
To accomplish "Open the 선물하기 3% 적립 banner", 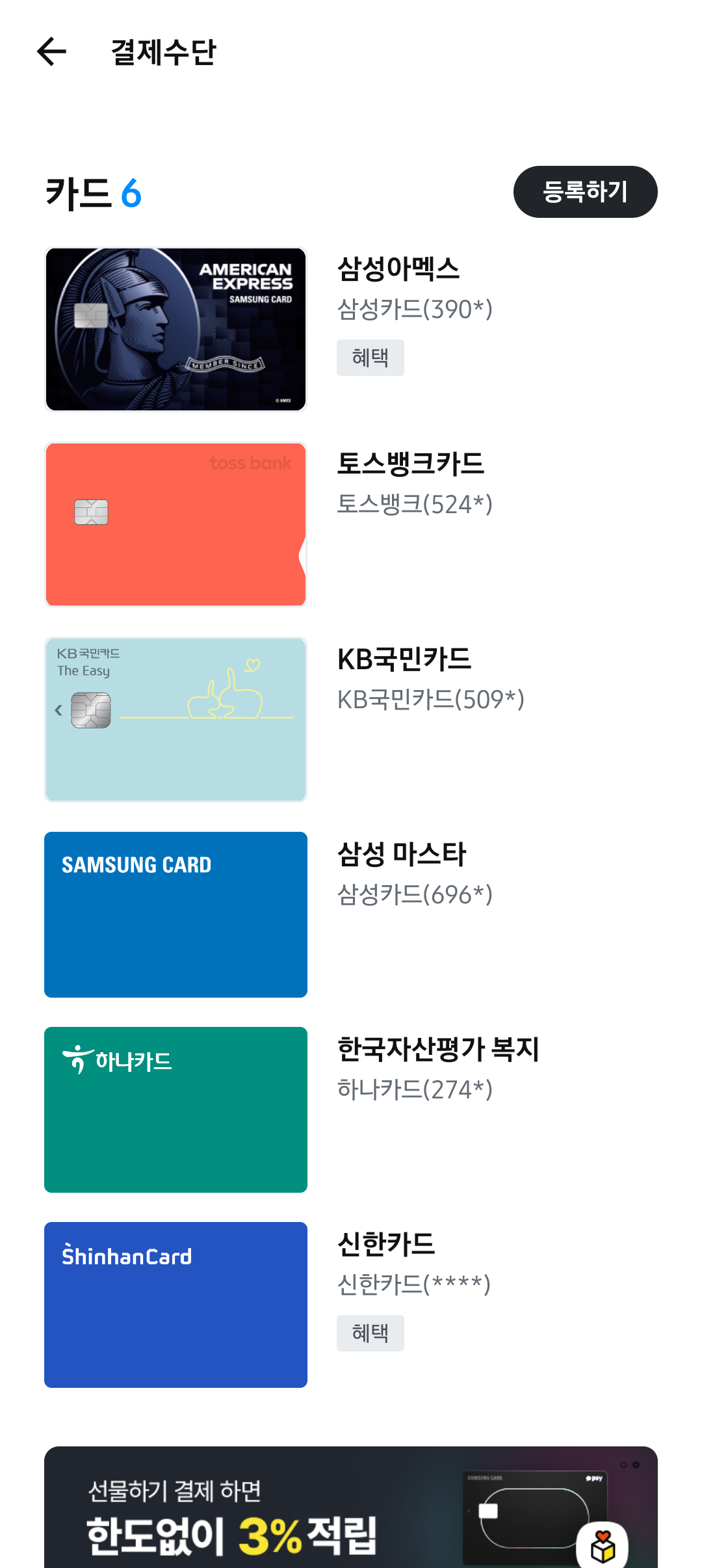I will pos(351,1508).
